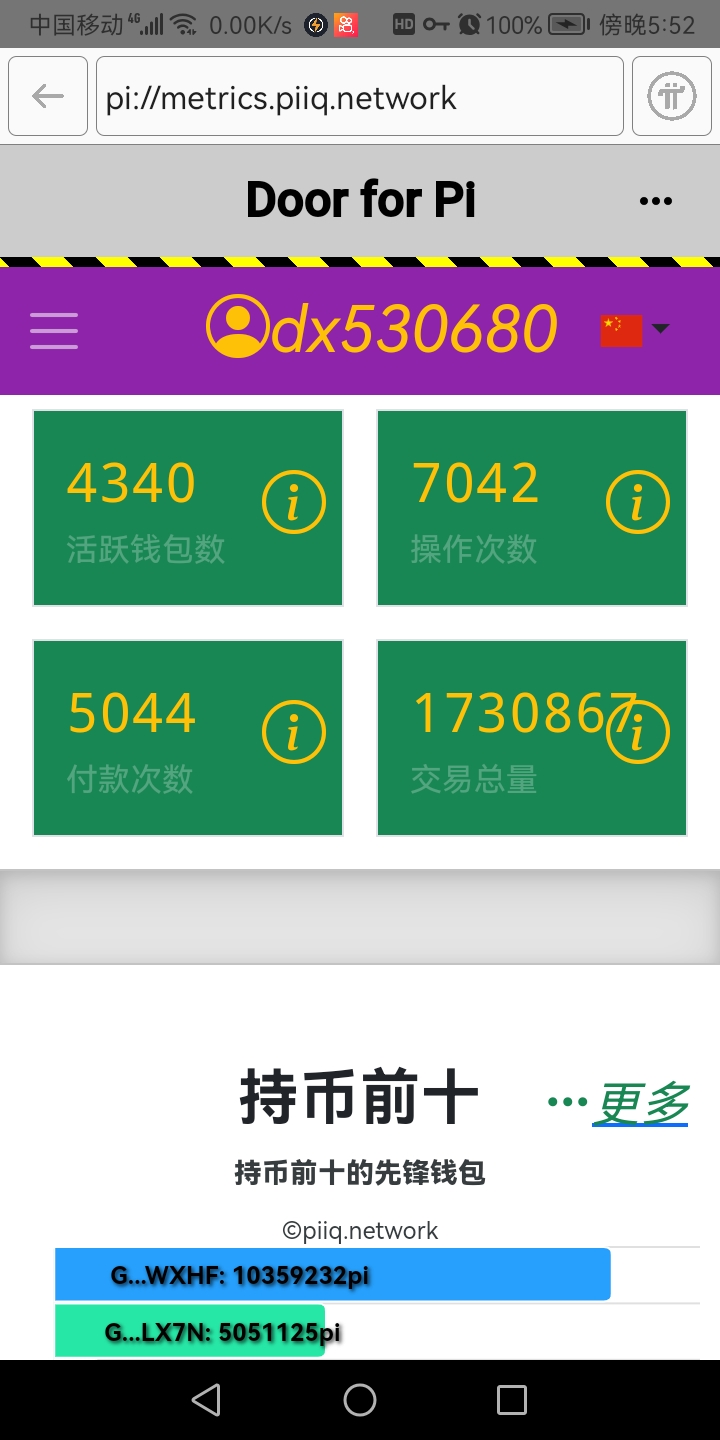Image resolution: width=720 pixels, height=1440 pixels.
Task: Open the dx530680 user profile
Action: click(x=381, y=329)
